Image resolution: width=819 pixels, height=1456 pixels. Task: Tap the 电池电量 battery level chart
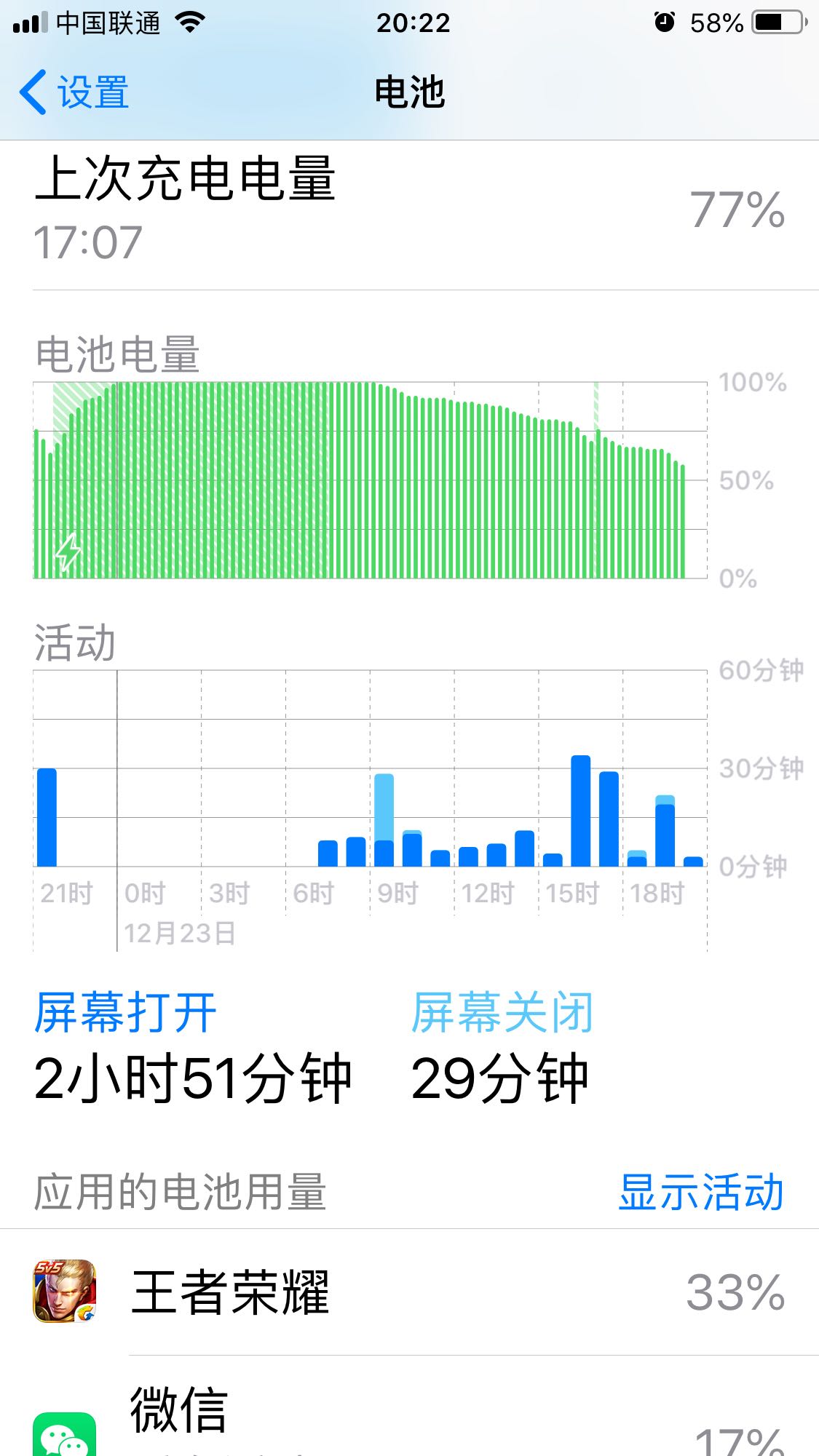pos(370,480)
